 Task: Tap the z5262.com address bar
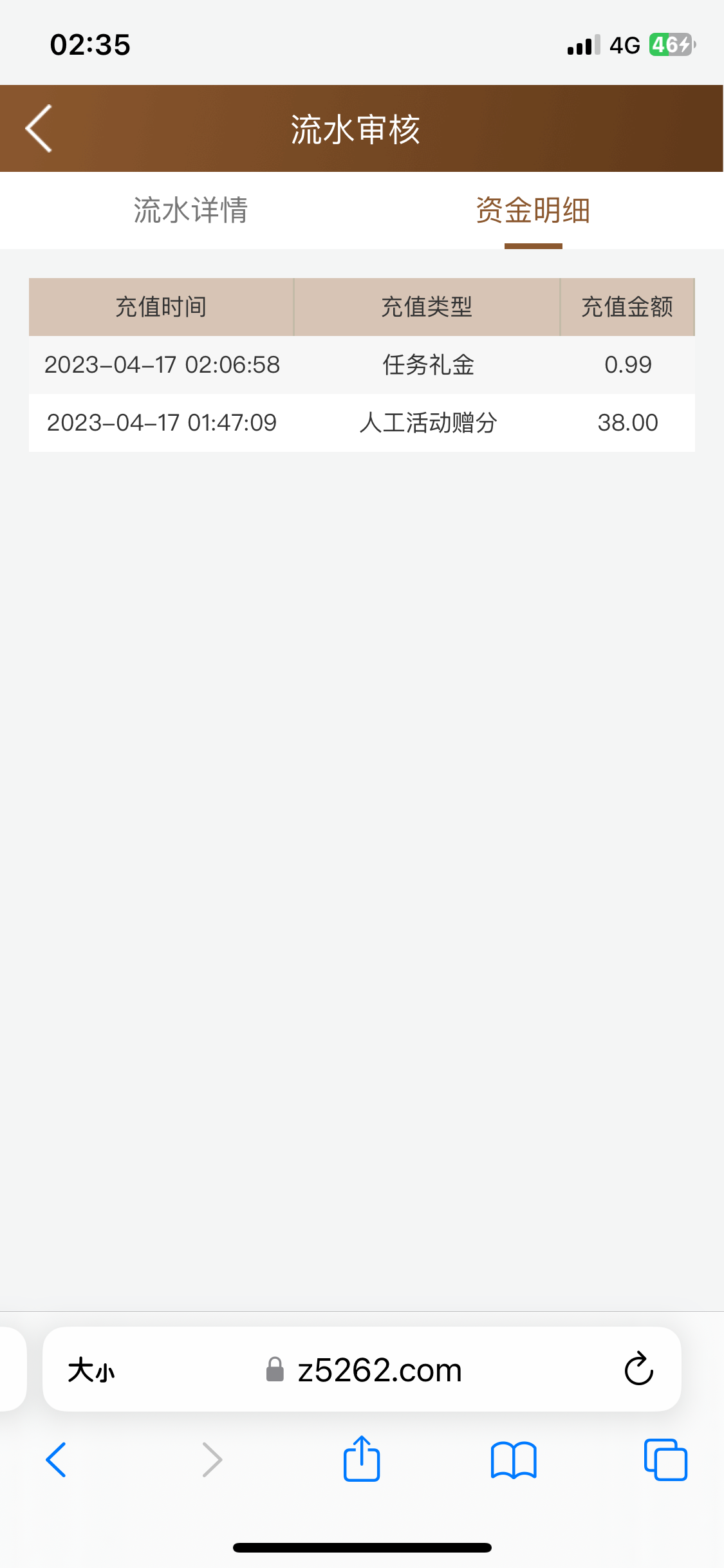(x=378, y=1370)
